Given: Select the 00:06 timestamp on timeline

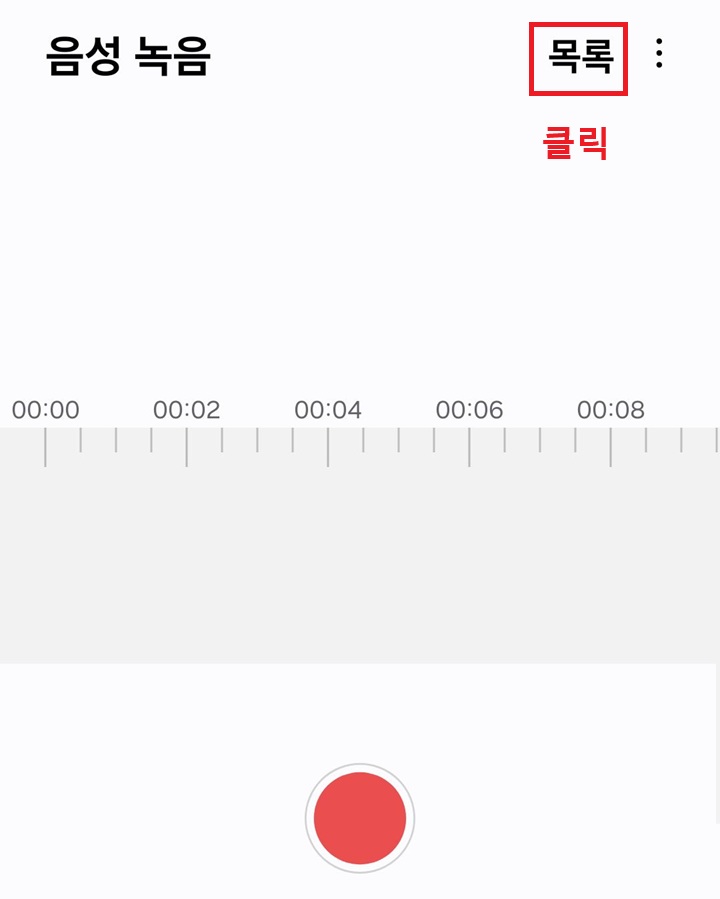Looking at the screenshot, I should tap(470, 408).
